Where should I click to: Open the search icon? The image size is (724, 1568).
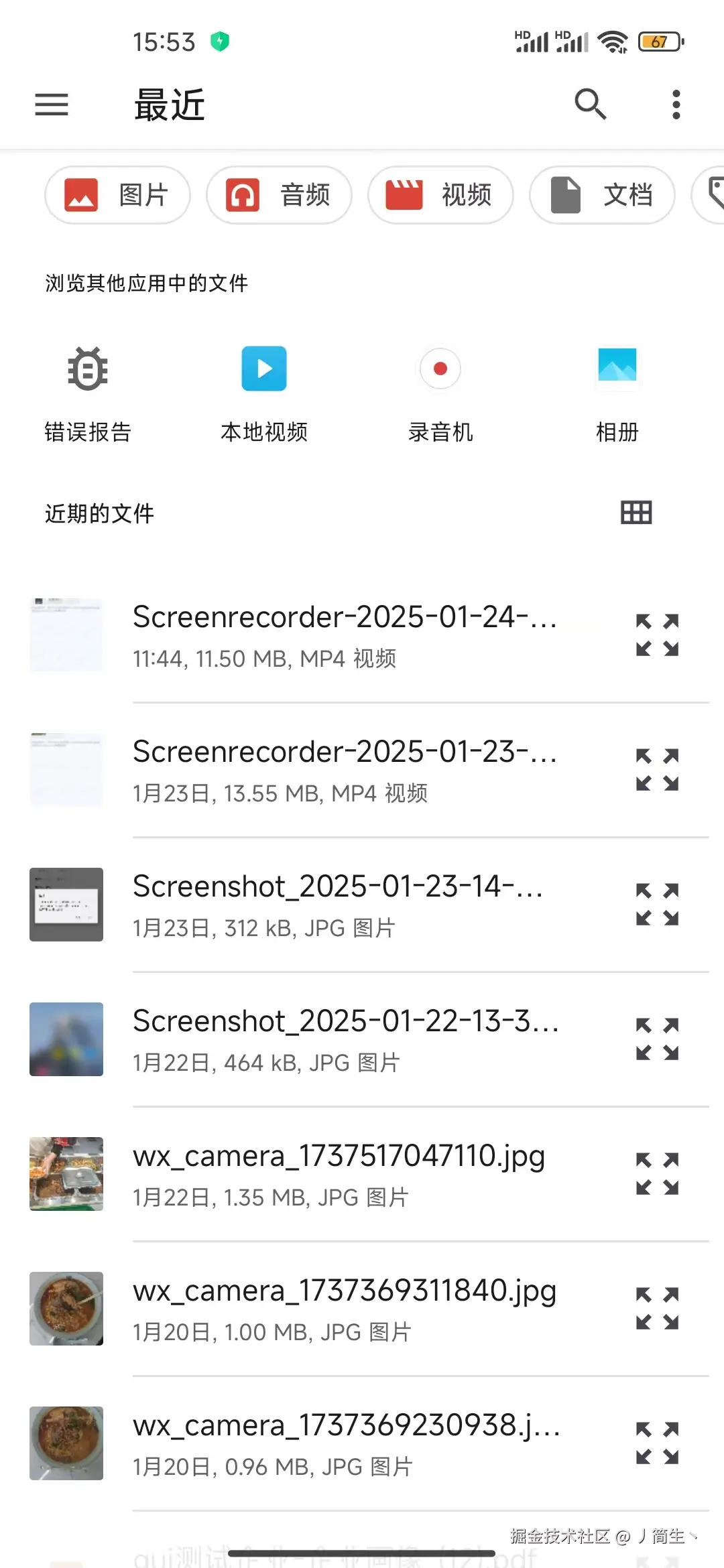click(x=590, y=105)
